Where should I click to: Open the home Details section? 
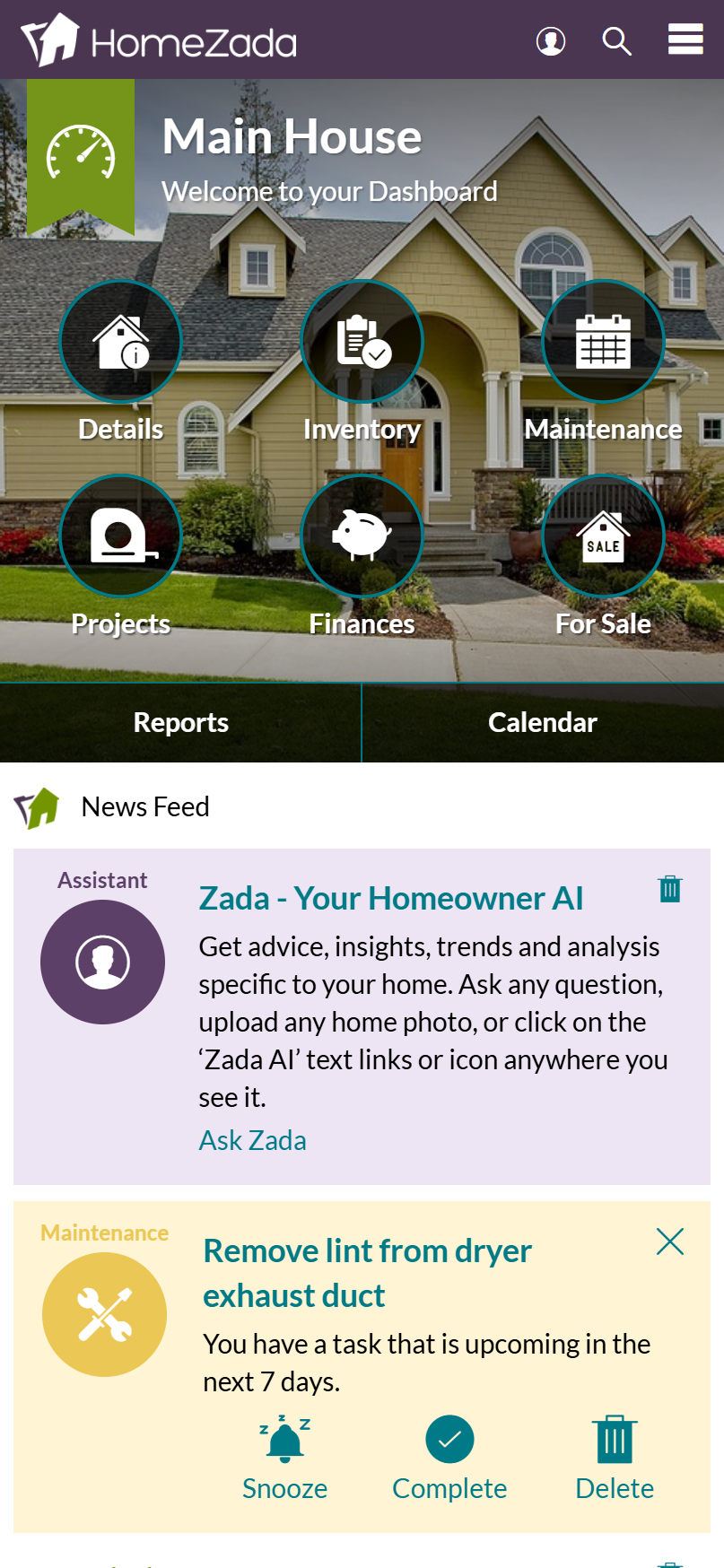(x=121, y=343)
